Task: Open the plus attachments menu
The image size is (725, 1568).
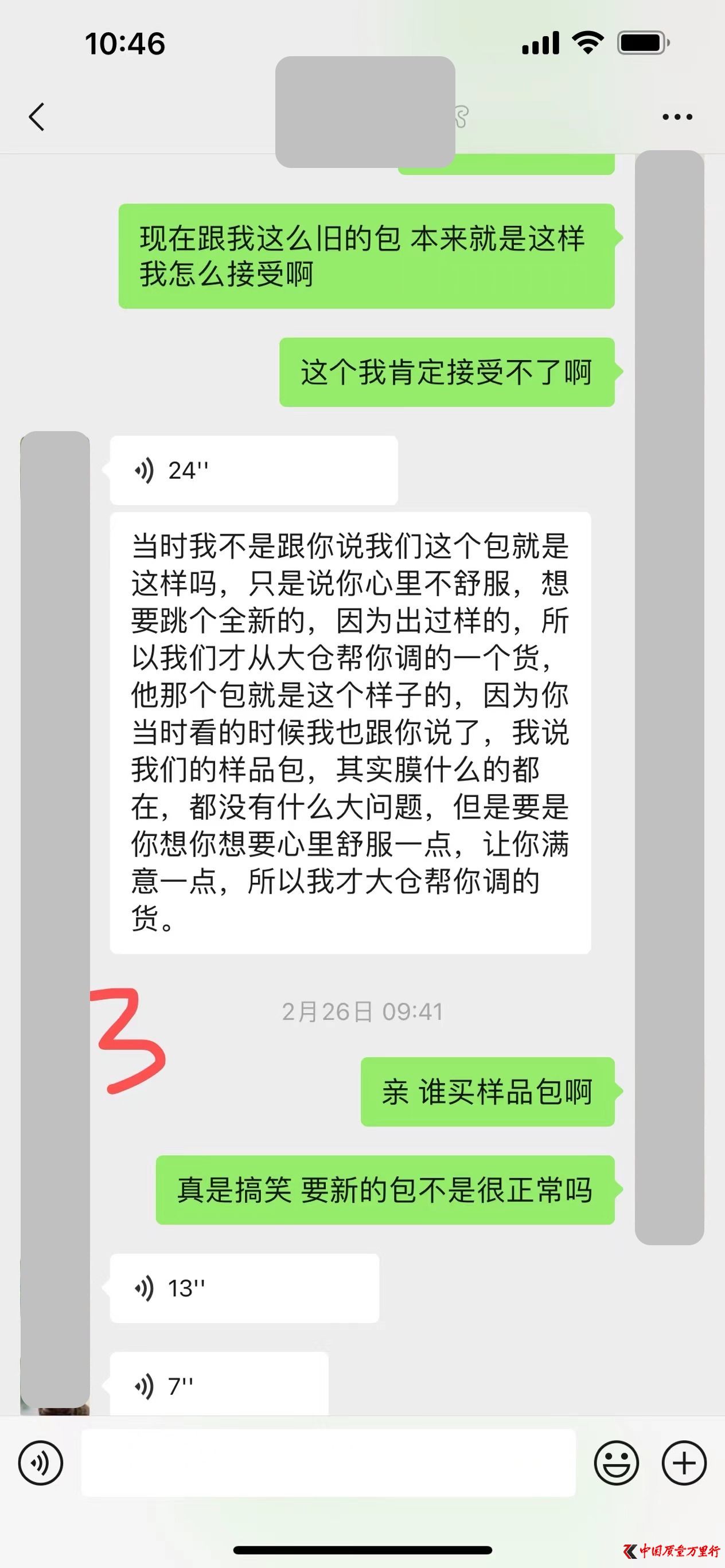Action: (x=684, y=1463)
